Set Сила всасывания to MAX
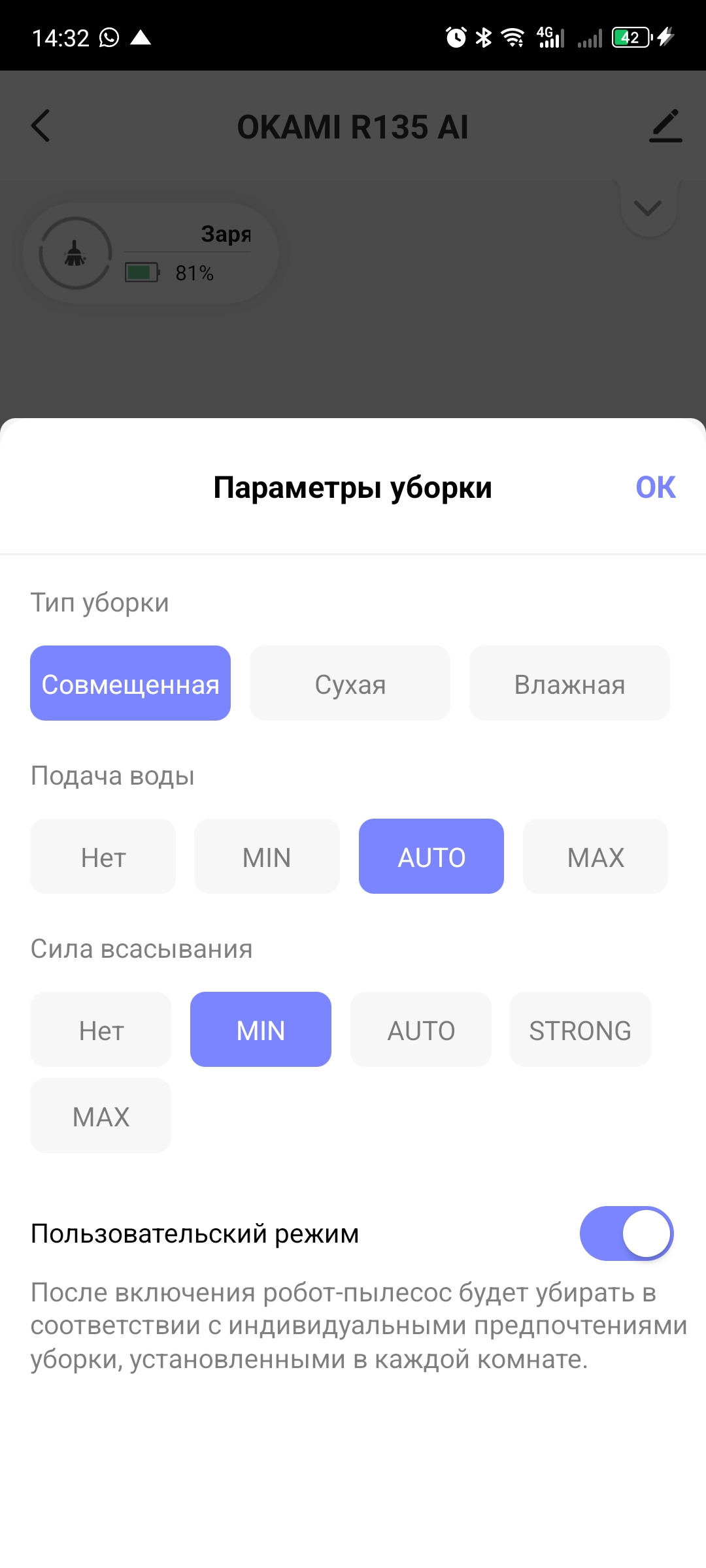Image resolution: width=706 pixels, height=1568 pixels. pyautogui.click(x=101, y=1116)
